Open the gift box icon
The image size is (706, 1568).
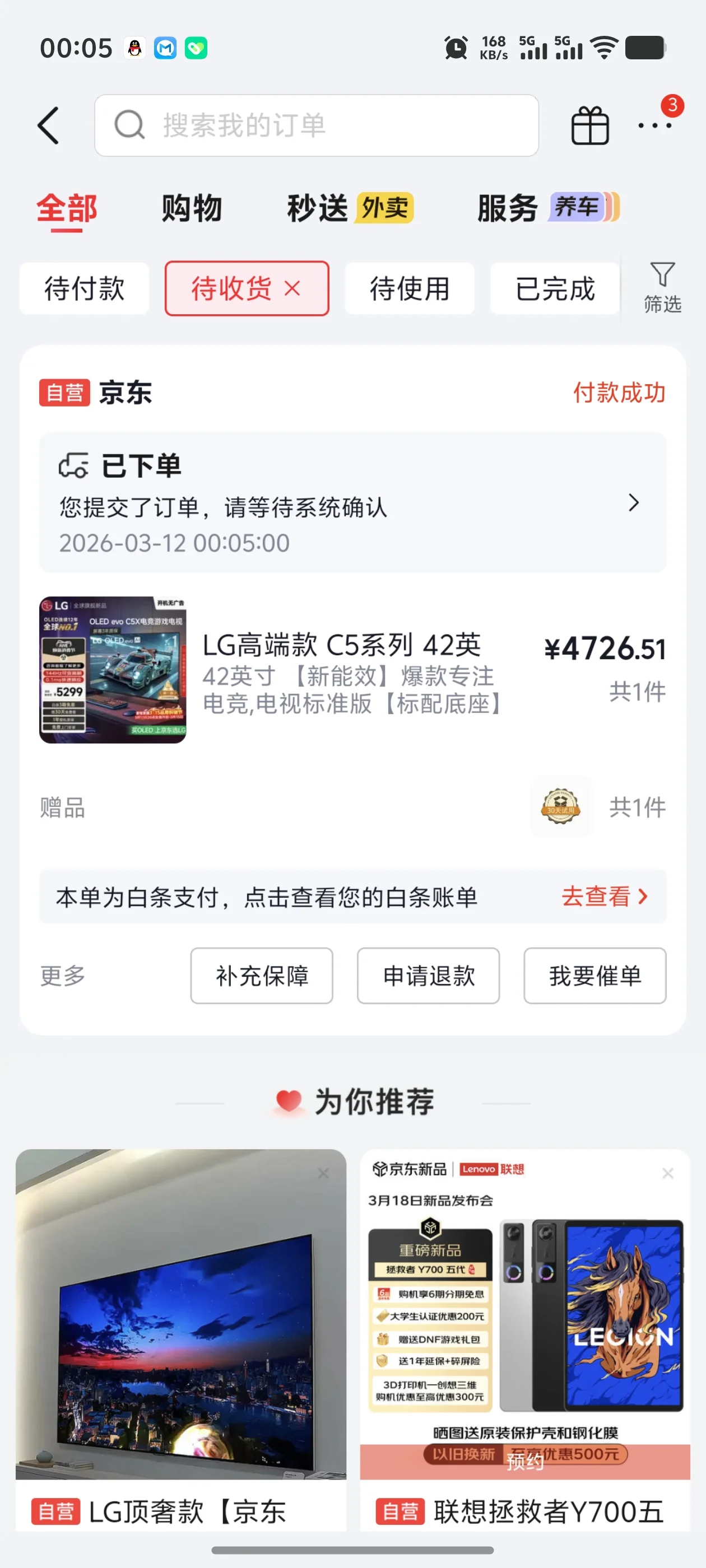tap(589, 125)
